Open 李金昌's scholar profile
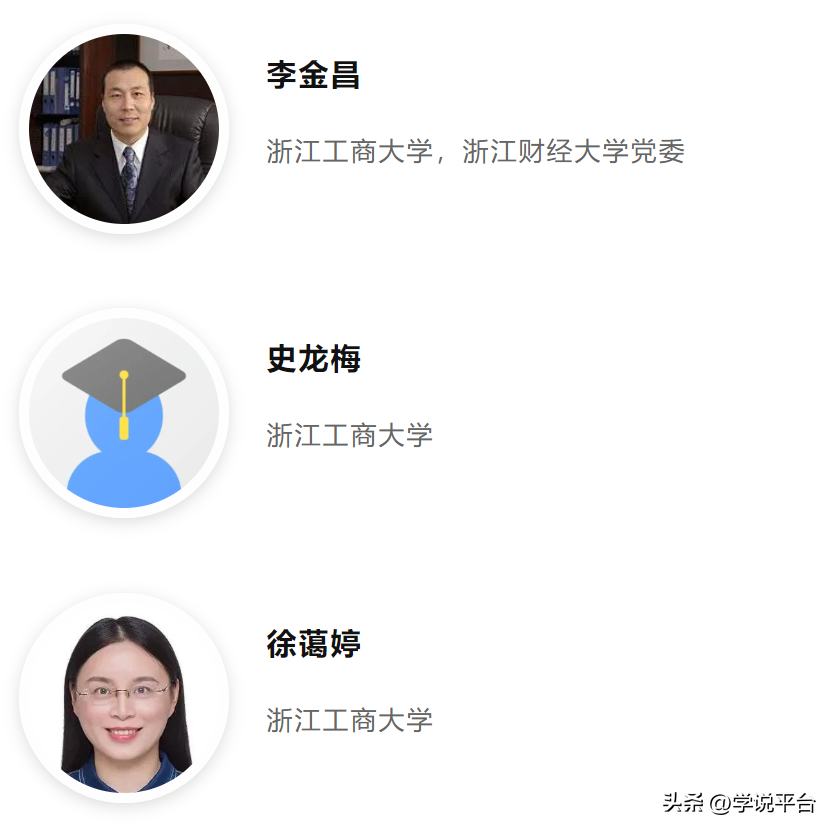The image size is (835, 832). click(313, 75)
